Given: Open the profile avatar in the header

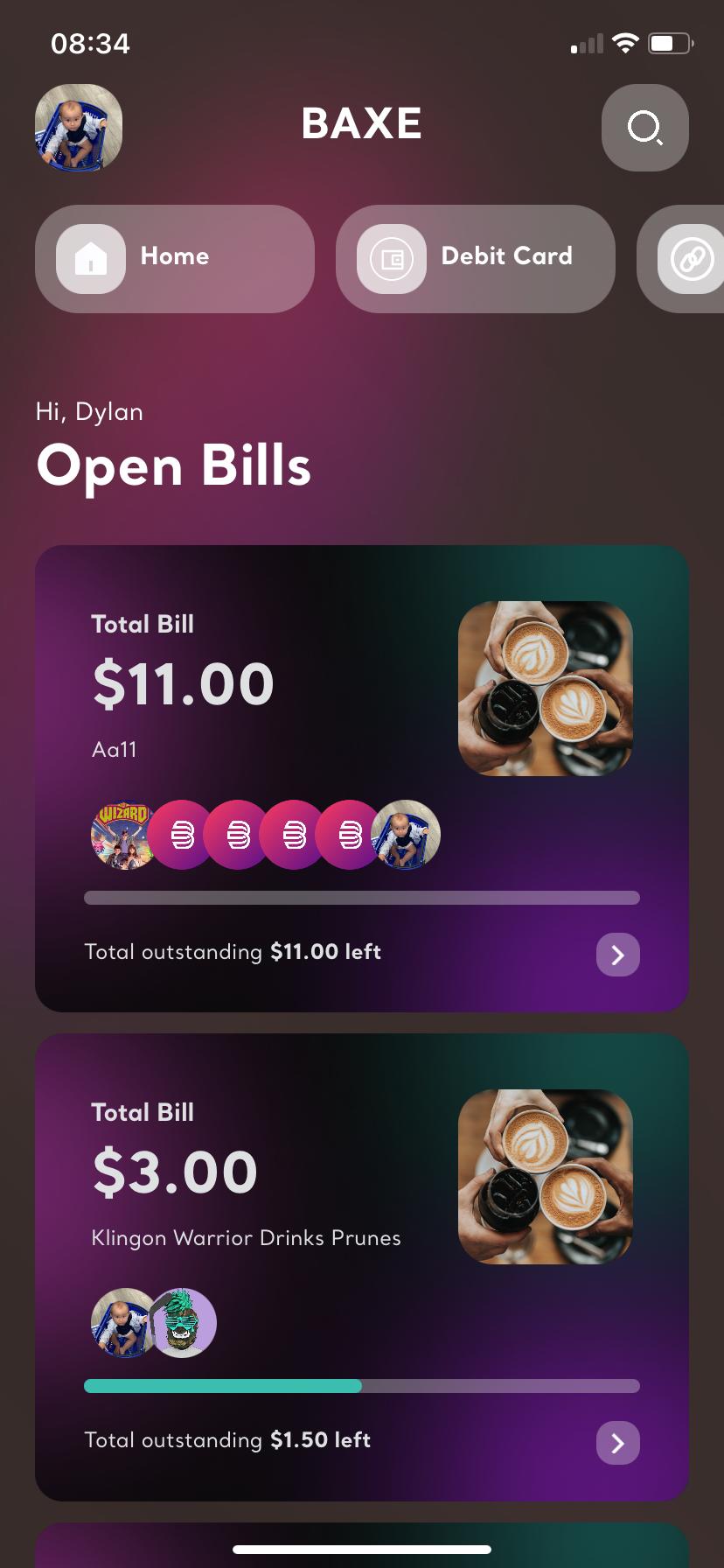Looking at the screenshot, I should pyautogui.click(x=79, y=128).
